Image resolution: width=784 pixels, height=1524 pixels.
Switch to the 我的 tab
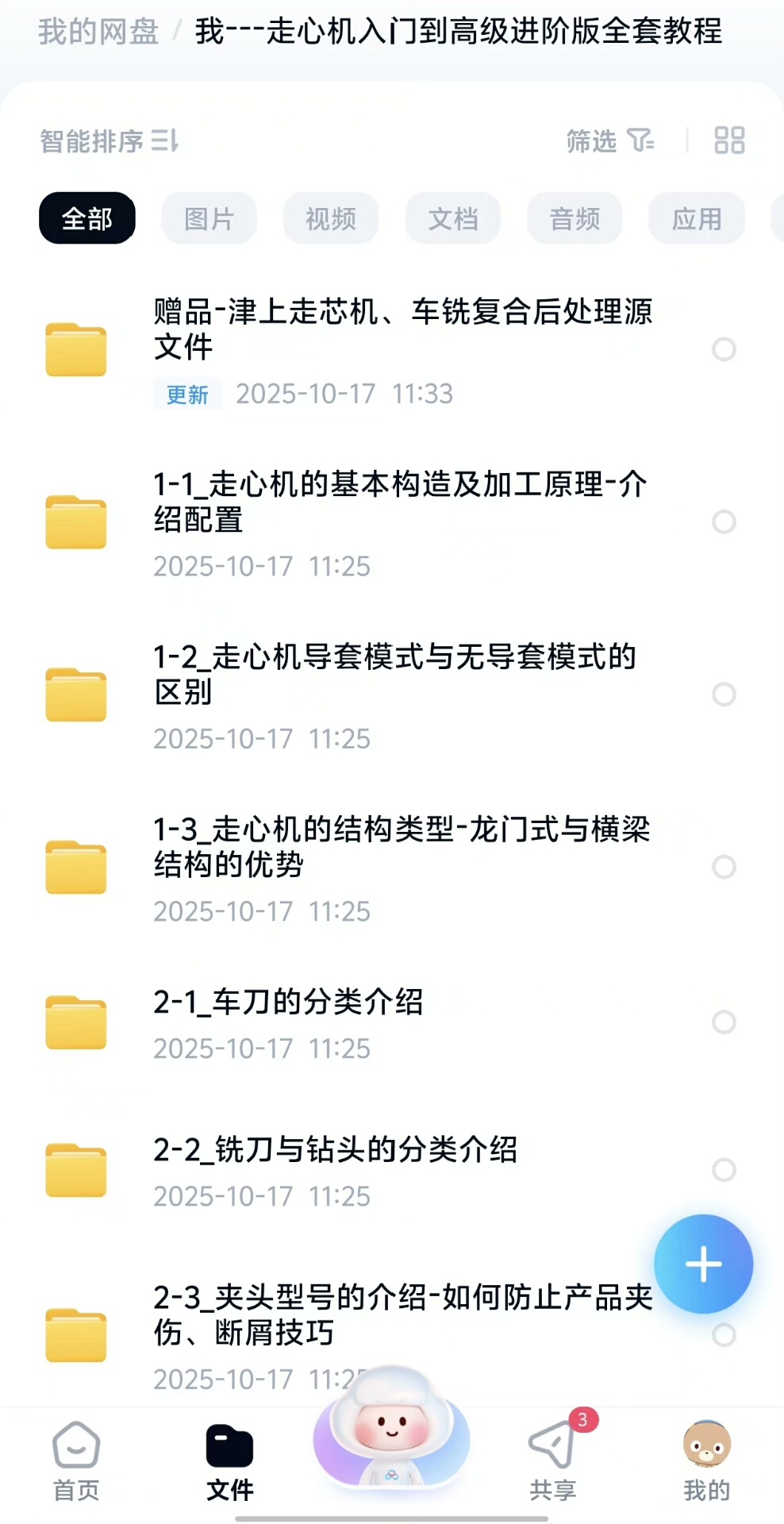point(706,1462)
